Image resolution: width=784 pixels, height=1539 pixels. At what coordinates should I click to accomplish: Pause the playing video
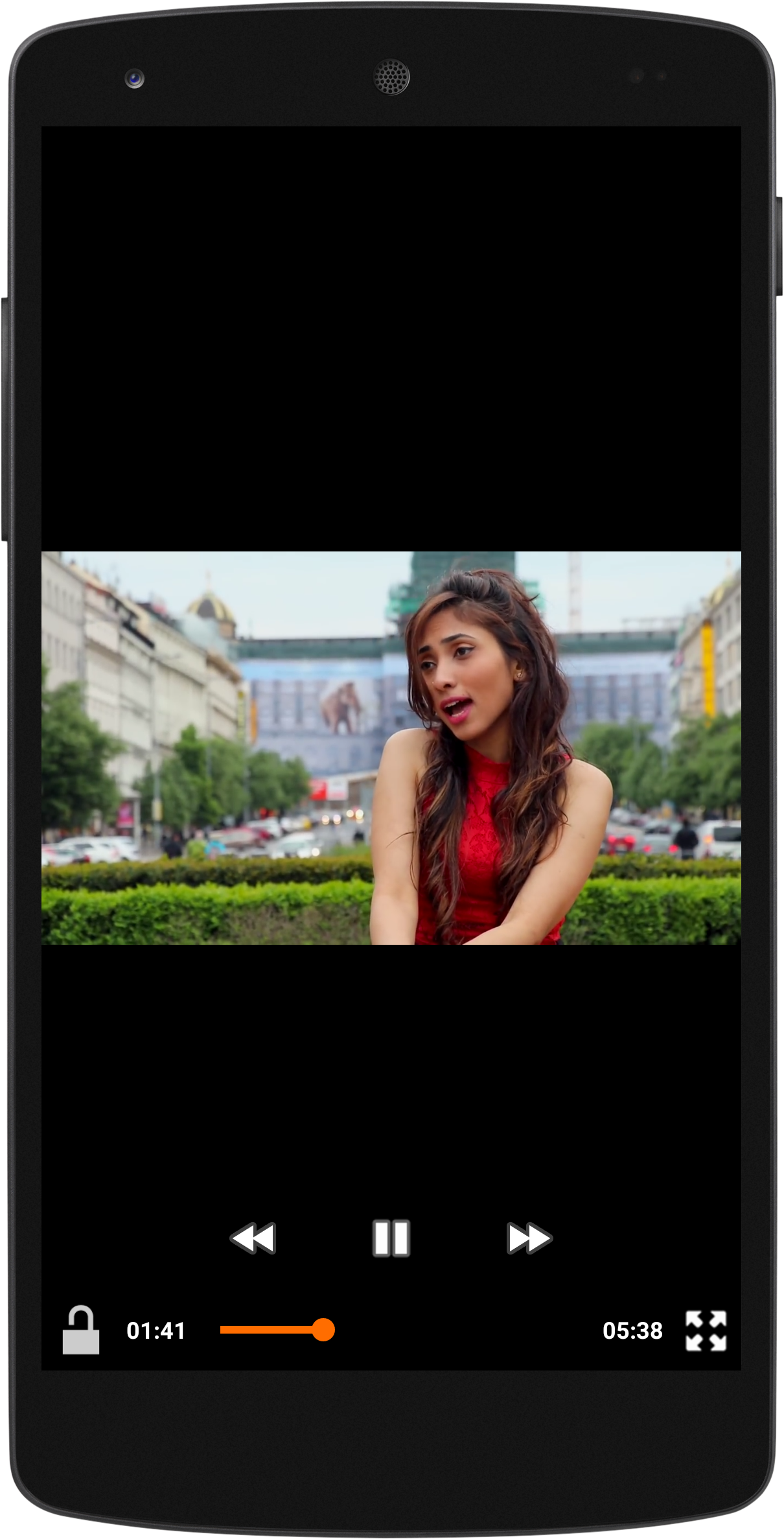pos(391,1238)
